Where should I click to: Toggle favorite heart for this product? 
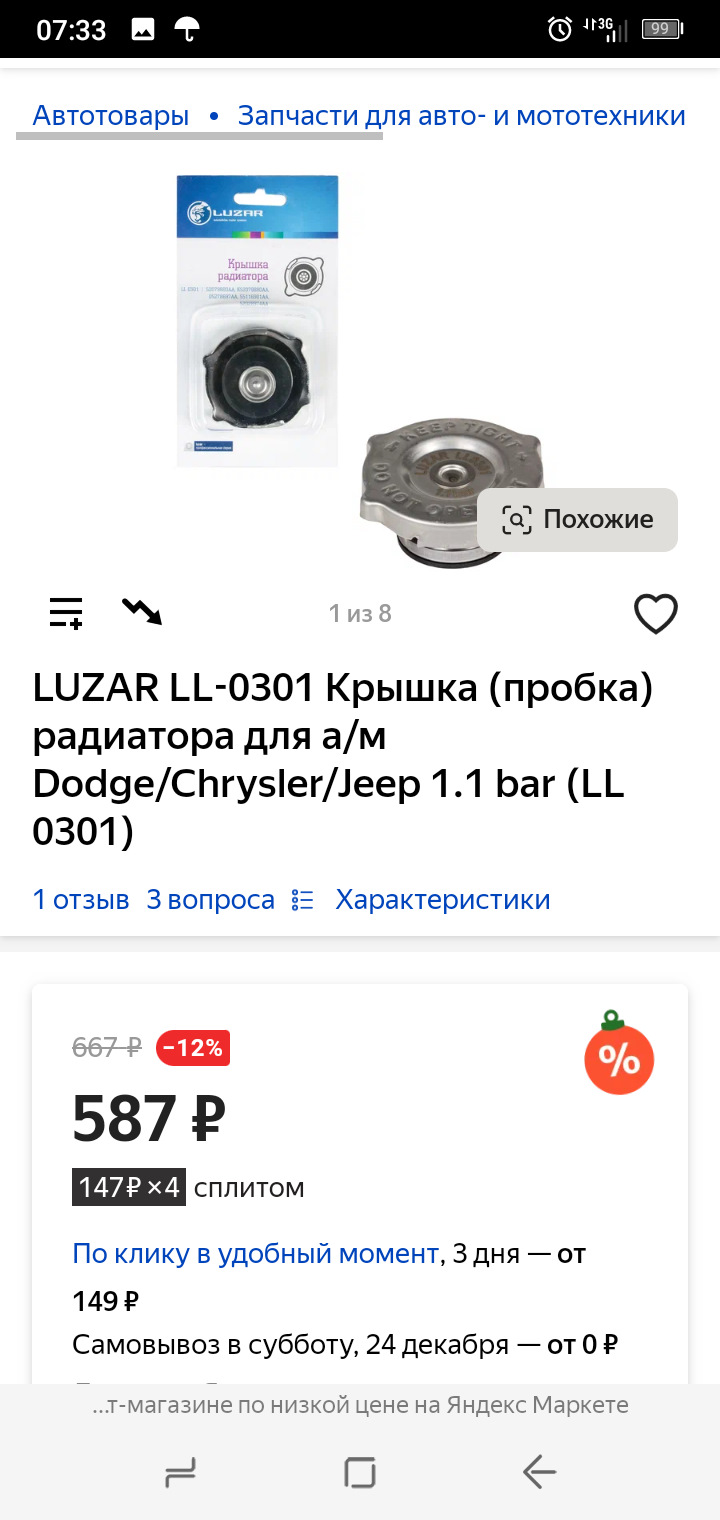click(656, 615)
